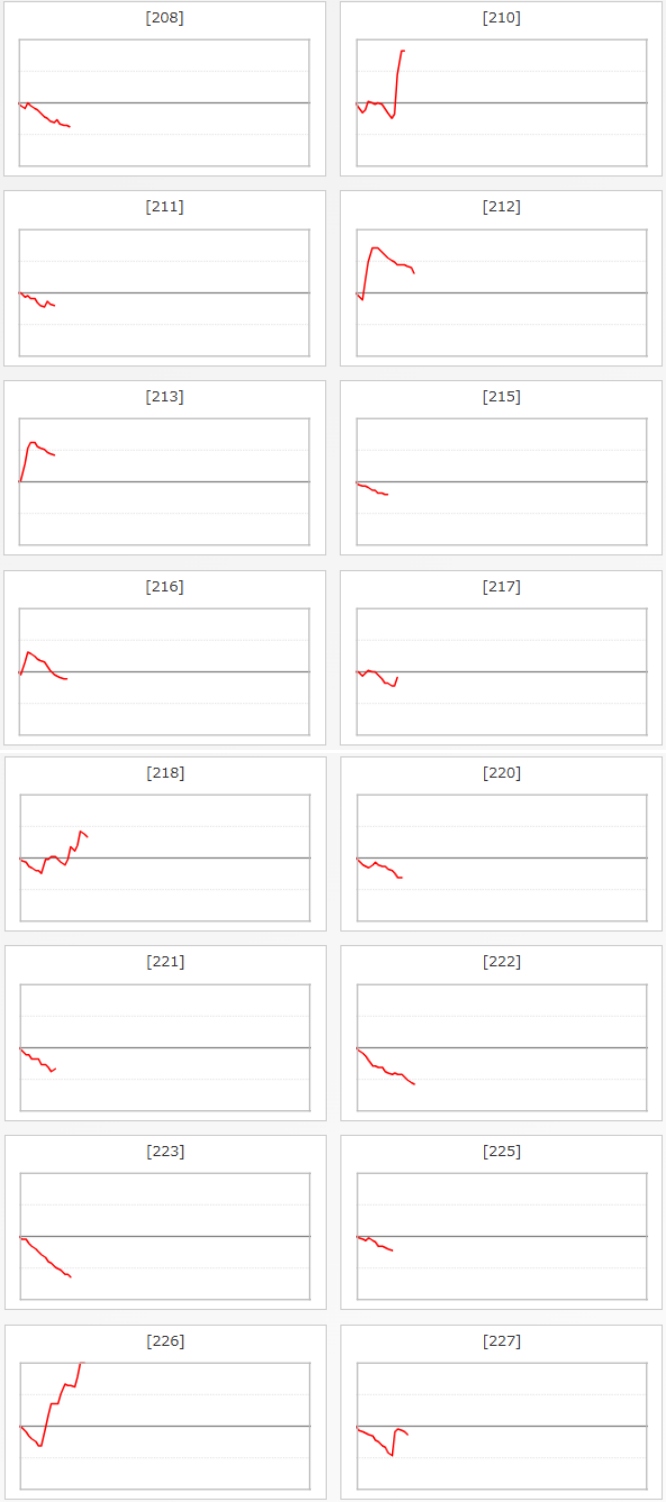
Task: Tap the [223] chart tile
Action: [x=165, y=1223]
